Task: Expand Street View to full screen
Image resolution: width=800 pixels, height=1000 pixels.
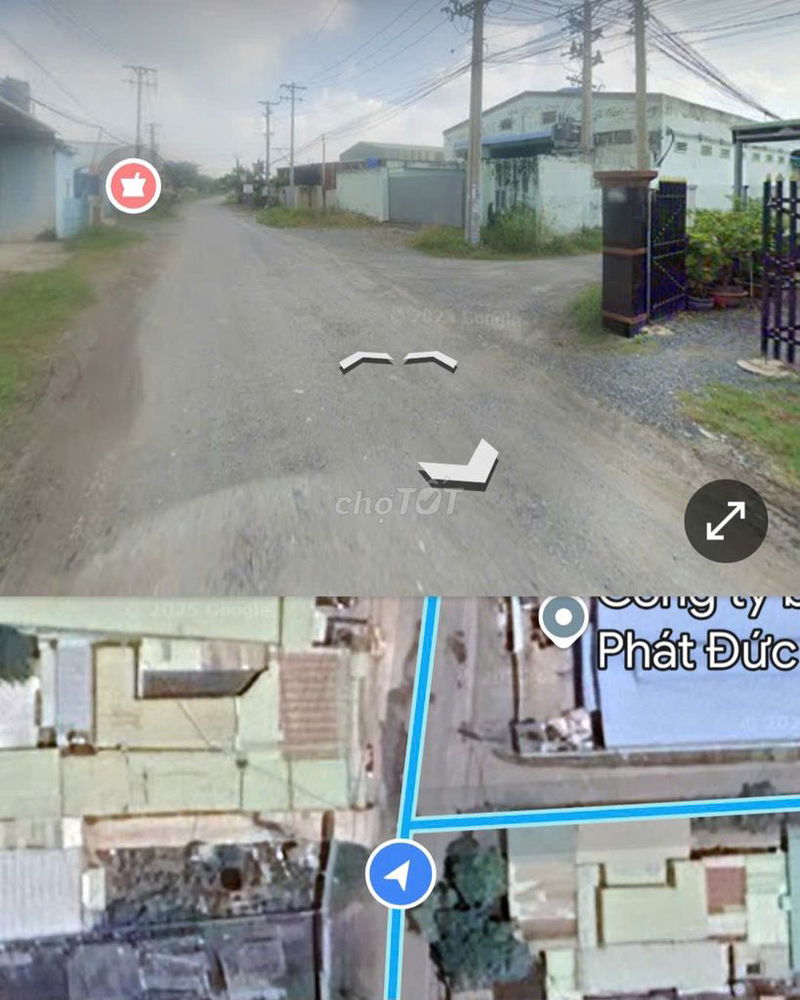Action: coord(725,521)
